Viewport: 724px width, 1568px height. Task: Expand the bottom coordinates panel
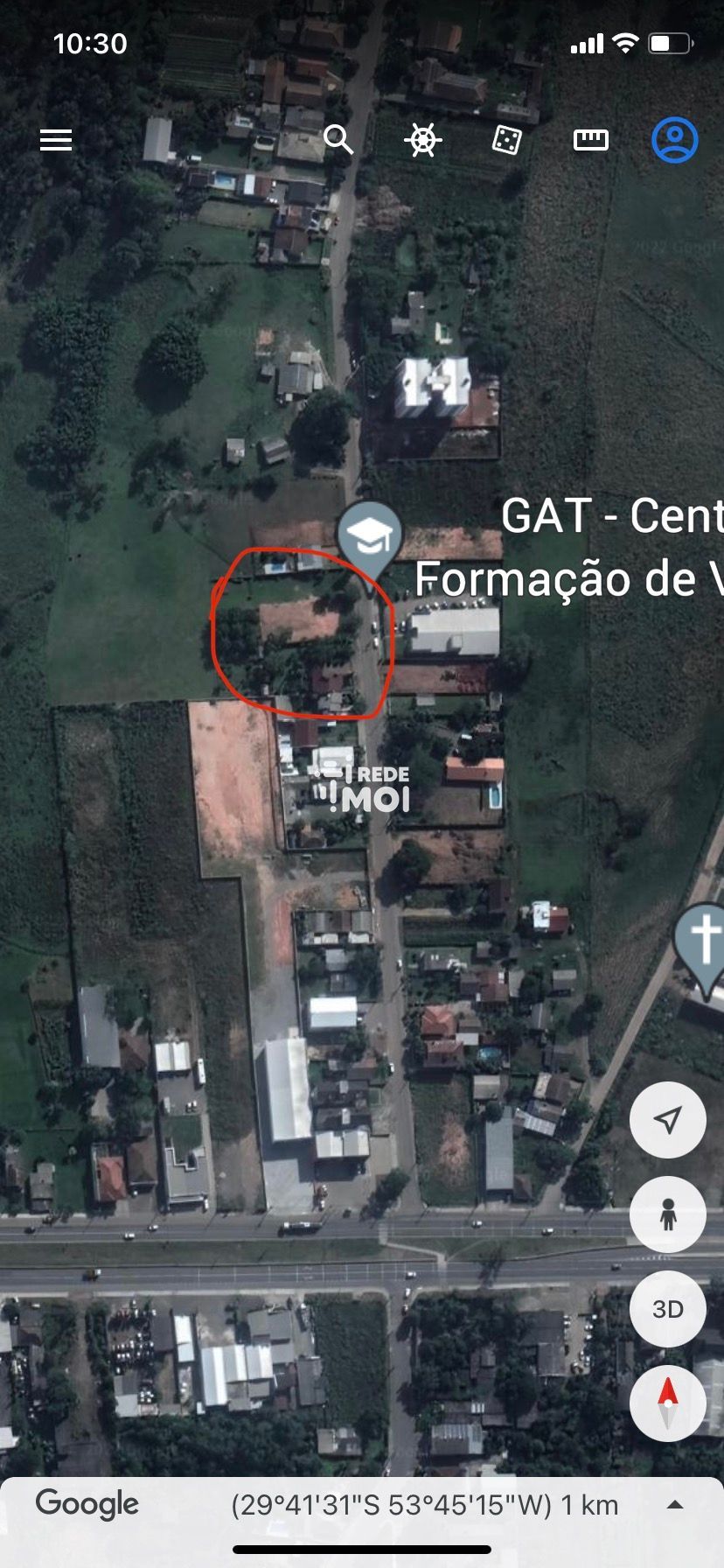pyautogui.click(x=675, y=1505)
